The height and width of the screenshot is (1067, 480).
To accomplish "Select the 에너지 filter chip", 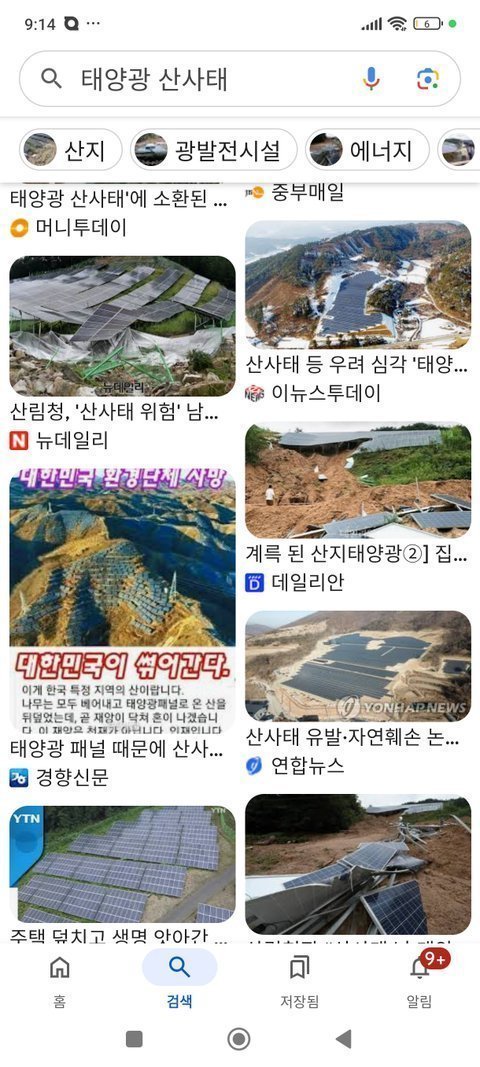I will [367, 150].
